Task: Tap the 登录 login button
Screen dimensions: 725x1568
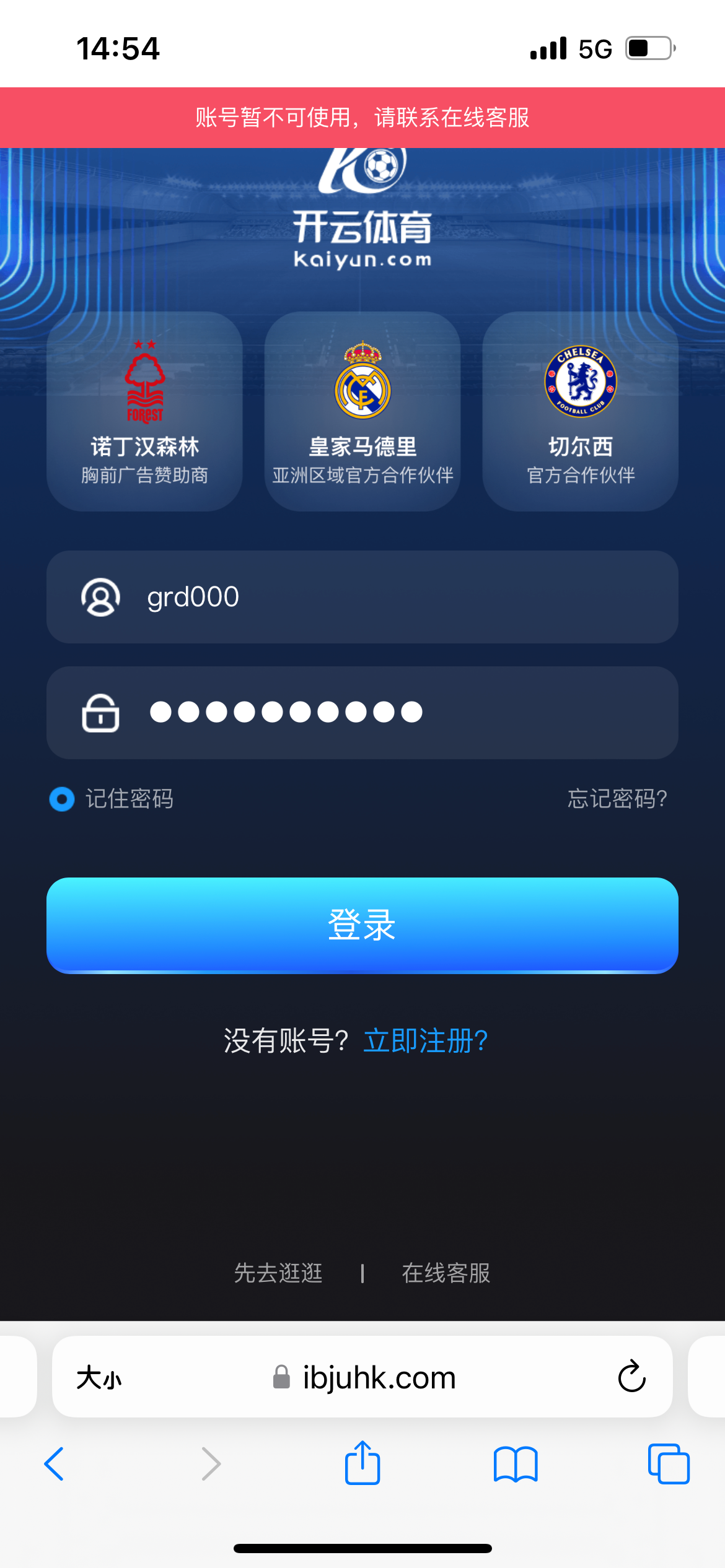Action: tap(362, 925)
